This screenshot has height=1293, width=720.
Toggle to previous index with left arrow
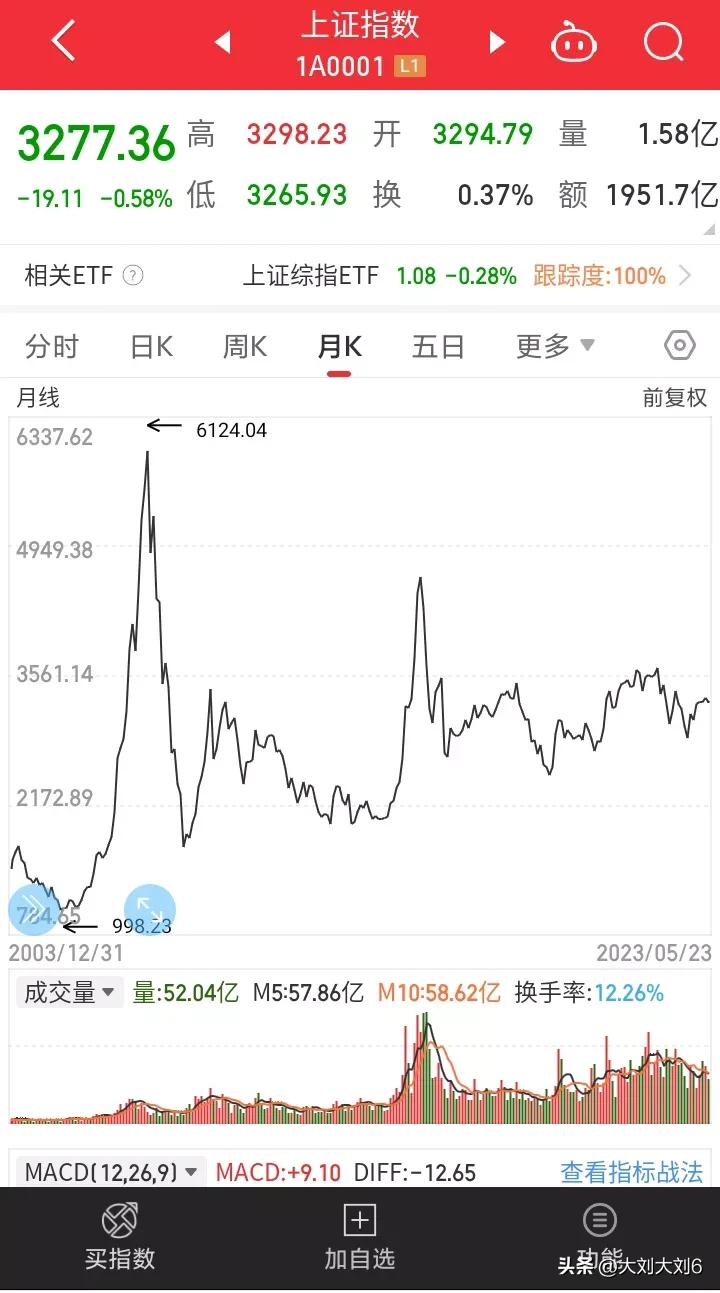coord(222,44)
